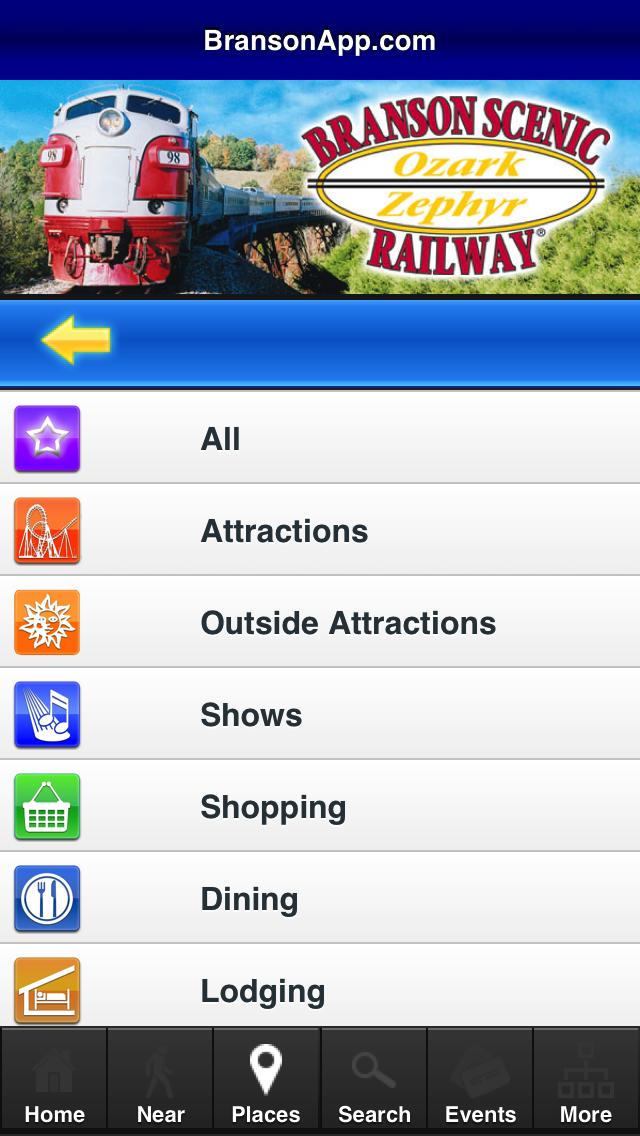Image resolution: width=640 pixels, height=1136 pixels.
Task: Go to the Events tab
Action: [x=480, y=1083]
